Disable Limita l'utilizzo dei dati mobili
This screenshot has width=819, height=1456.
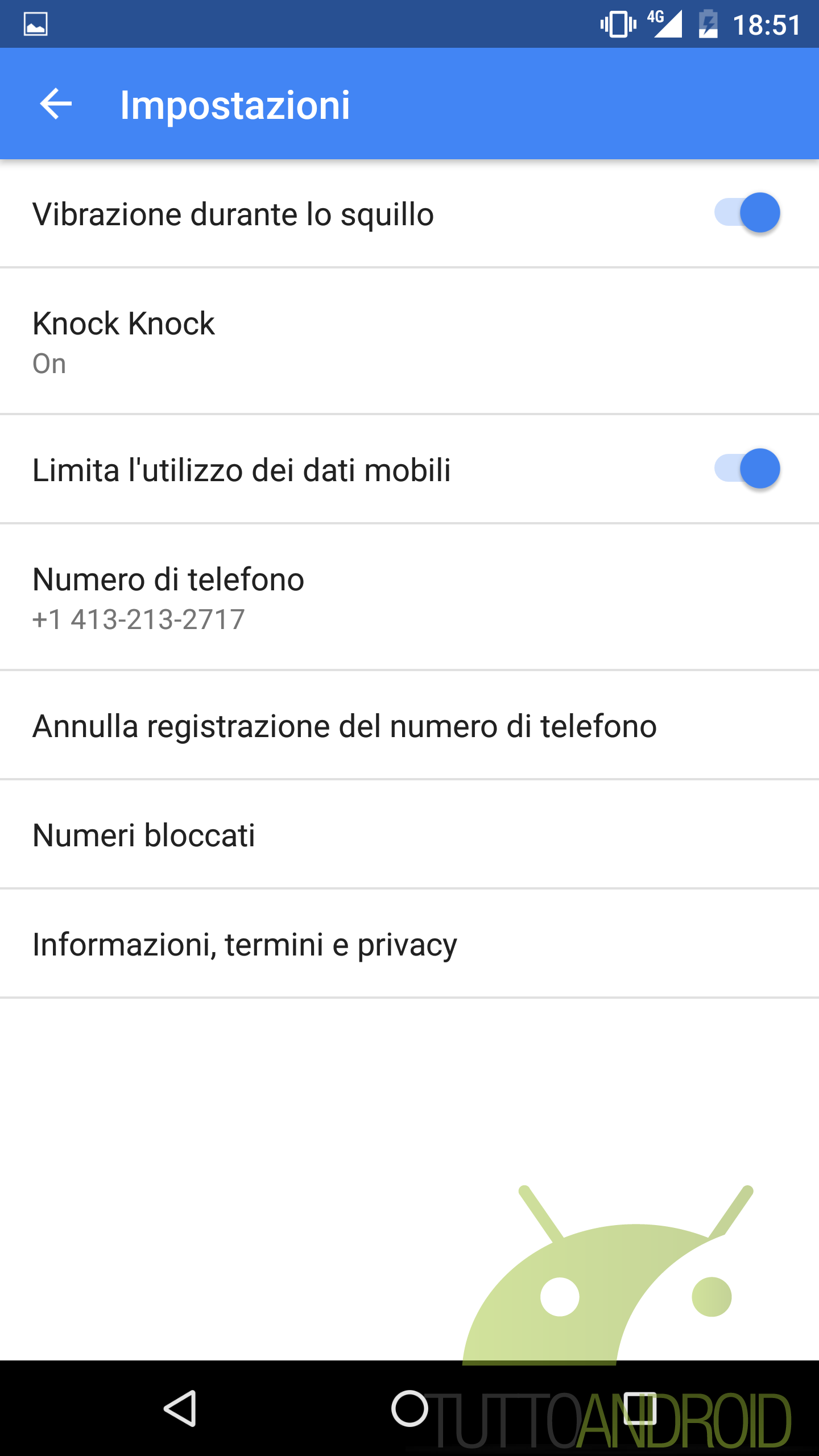747,469
